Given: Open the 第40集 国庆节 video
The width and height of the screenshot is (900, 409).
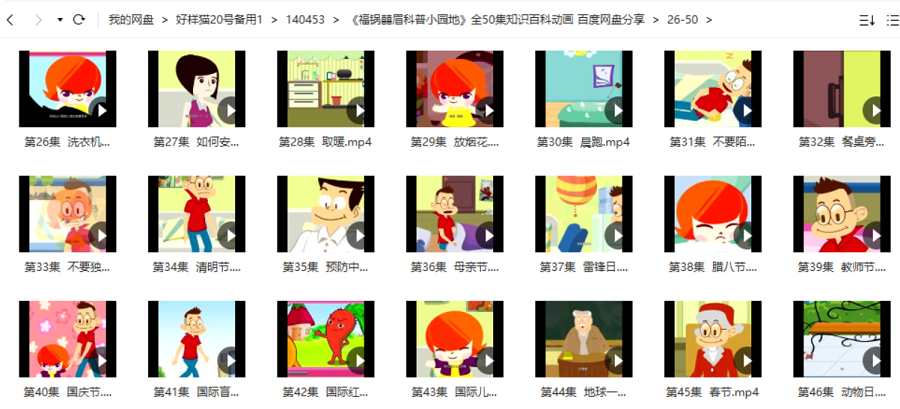Looking at the screenshot, I should pyautogui.click(x=68, y=339).
